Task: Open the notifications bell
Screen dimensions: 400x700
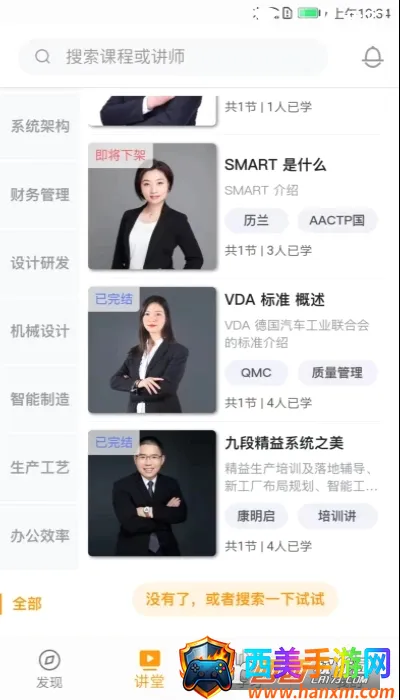Action: click(x=372, y=57)
